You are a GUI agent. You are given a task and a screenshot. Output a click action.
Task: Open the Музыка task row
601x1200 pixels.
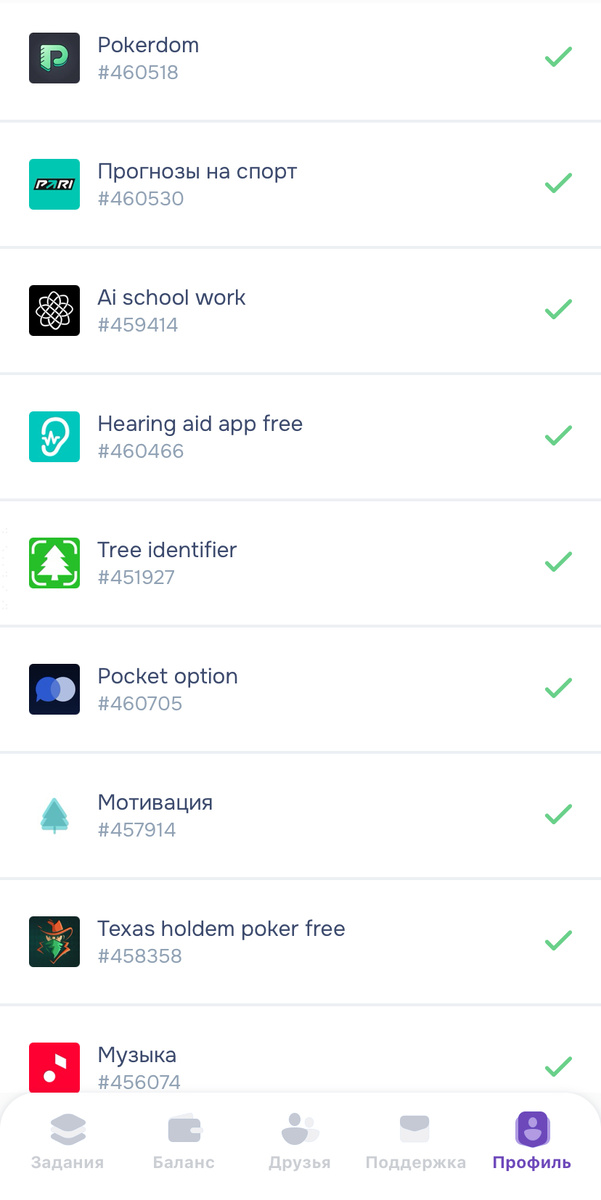pyautogui.click(x=300, y=1065)
